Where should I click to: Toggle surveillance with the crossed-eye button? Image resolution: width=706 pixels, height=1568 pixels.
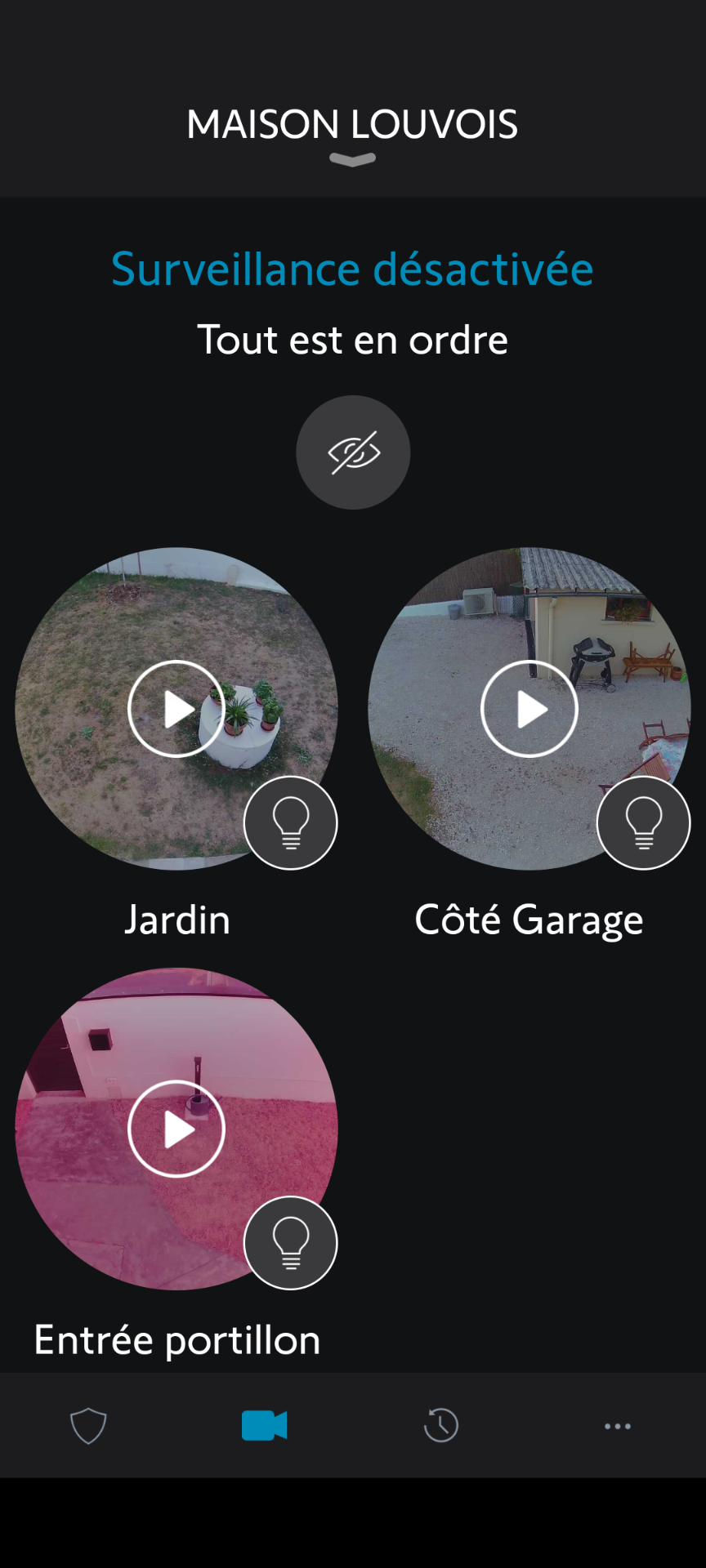point(353,452)
